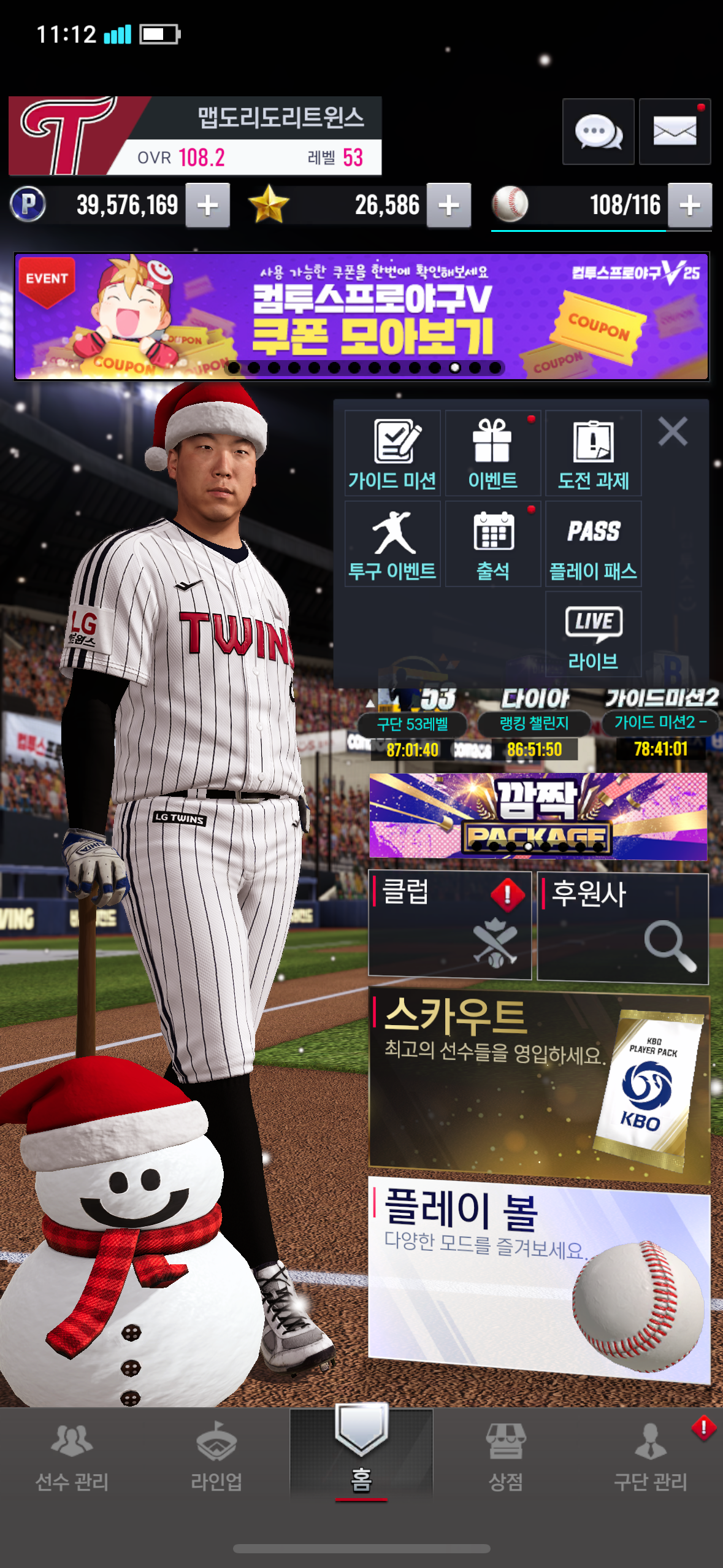Open 스카우트 to recruit players

[x=538, y=1083]
